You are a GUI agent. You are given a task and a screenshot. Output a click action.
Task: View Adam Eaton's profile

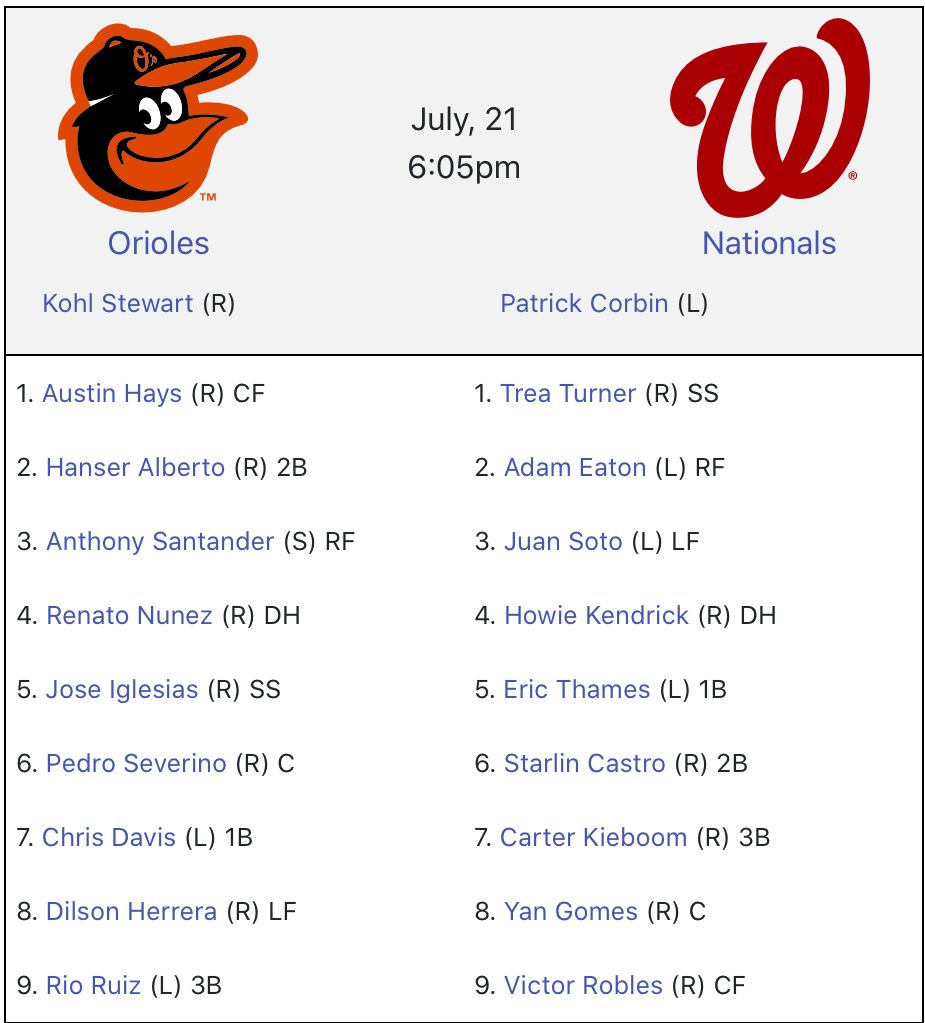(575, 467)
